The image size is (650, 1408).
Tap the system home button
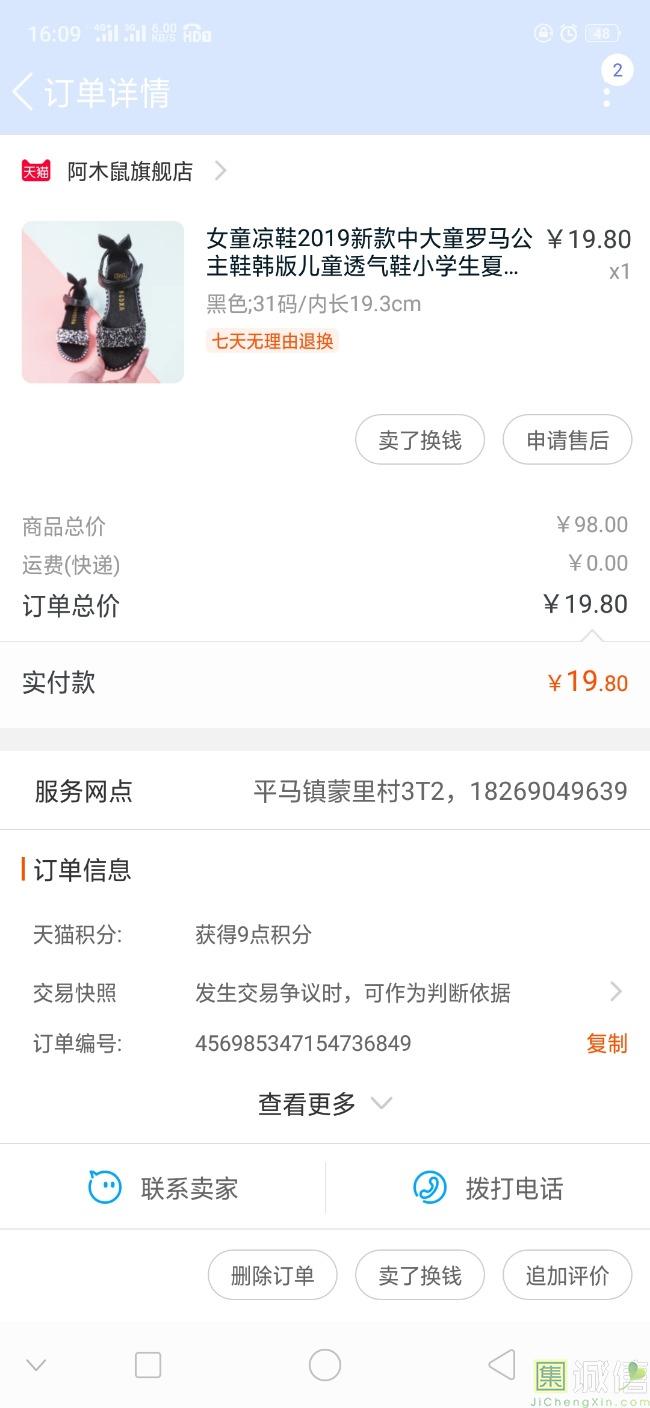325,1365
